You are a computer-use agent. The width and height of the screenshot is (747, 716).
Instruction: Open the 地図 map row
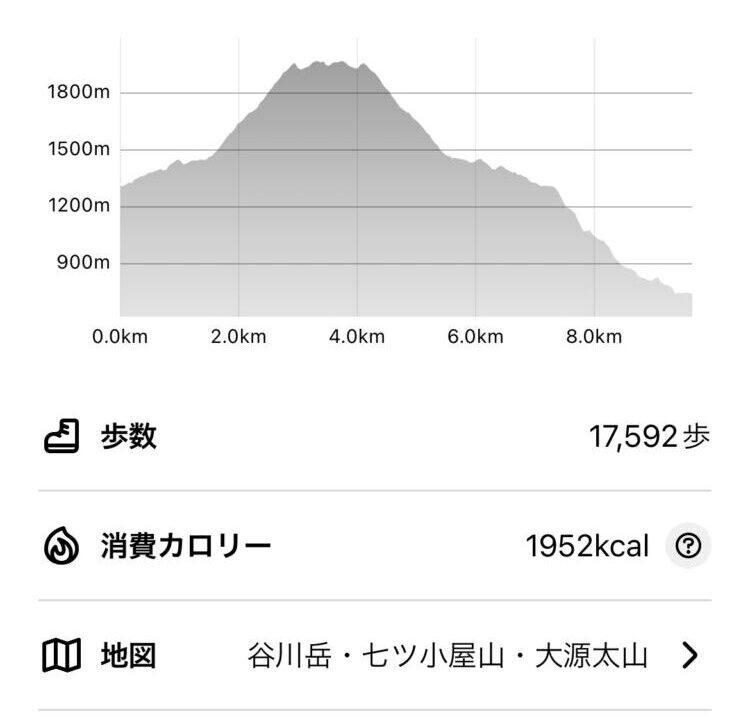tap(373, 656)
